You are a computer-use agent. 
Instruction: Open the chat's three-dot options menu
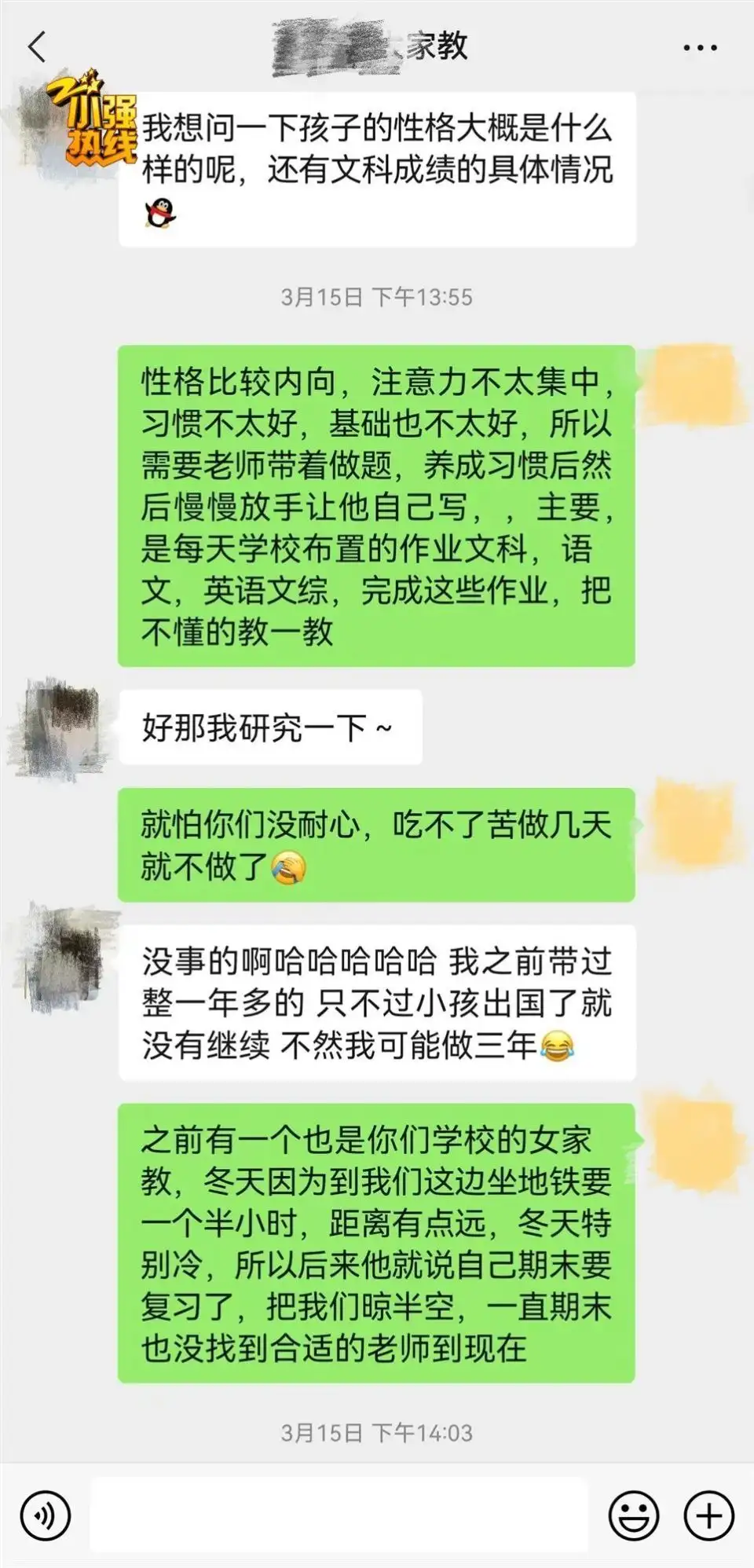(x=699, y=48)
